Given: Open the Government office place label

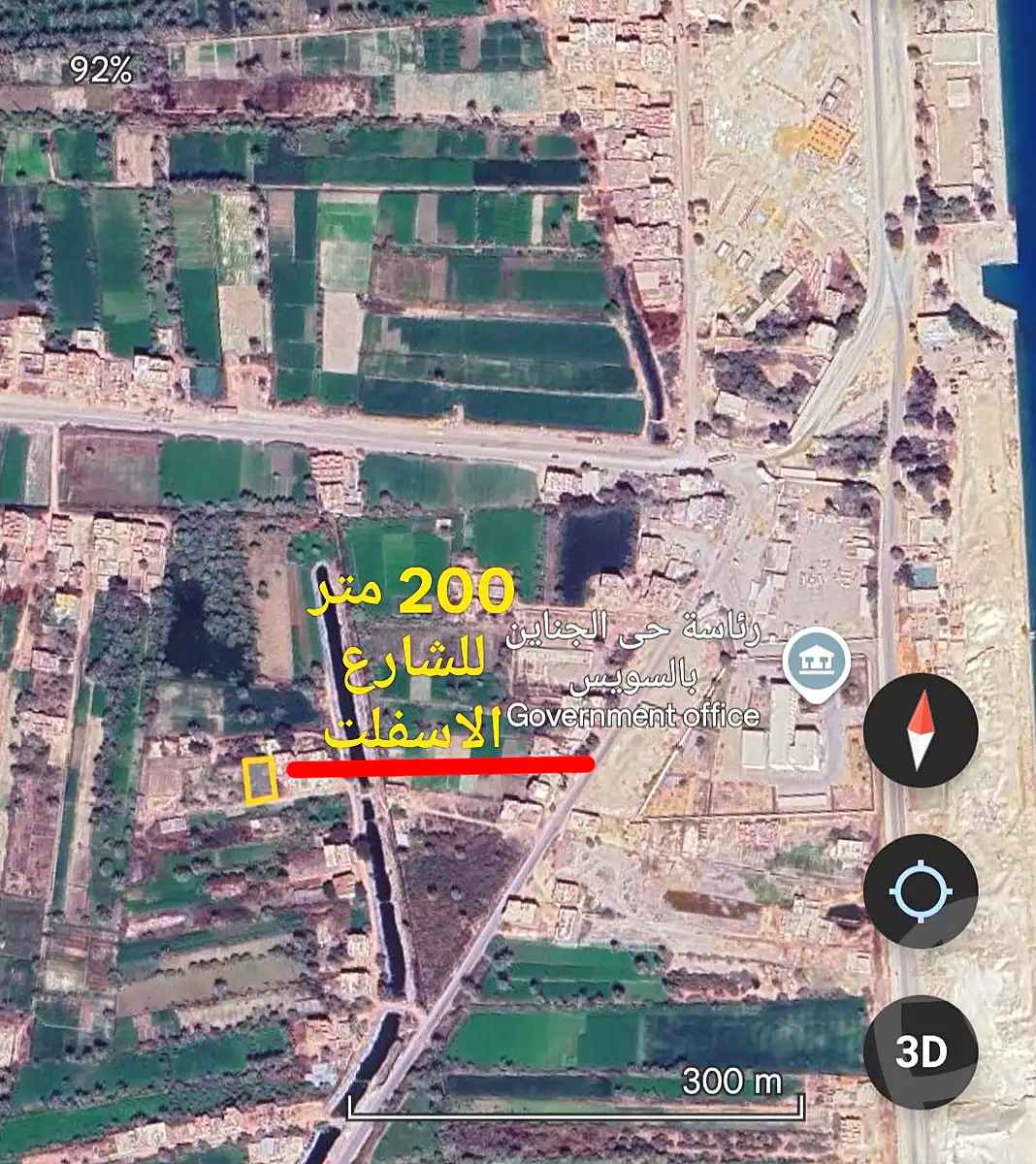Looking at the screenshot, I should tap(632, 716).
